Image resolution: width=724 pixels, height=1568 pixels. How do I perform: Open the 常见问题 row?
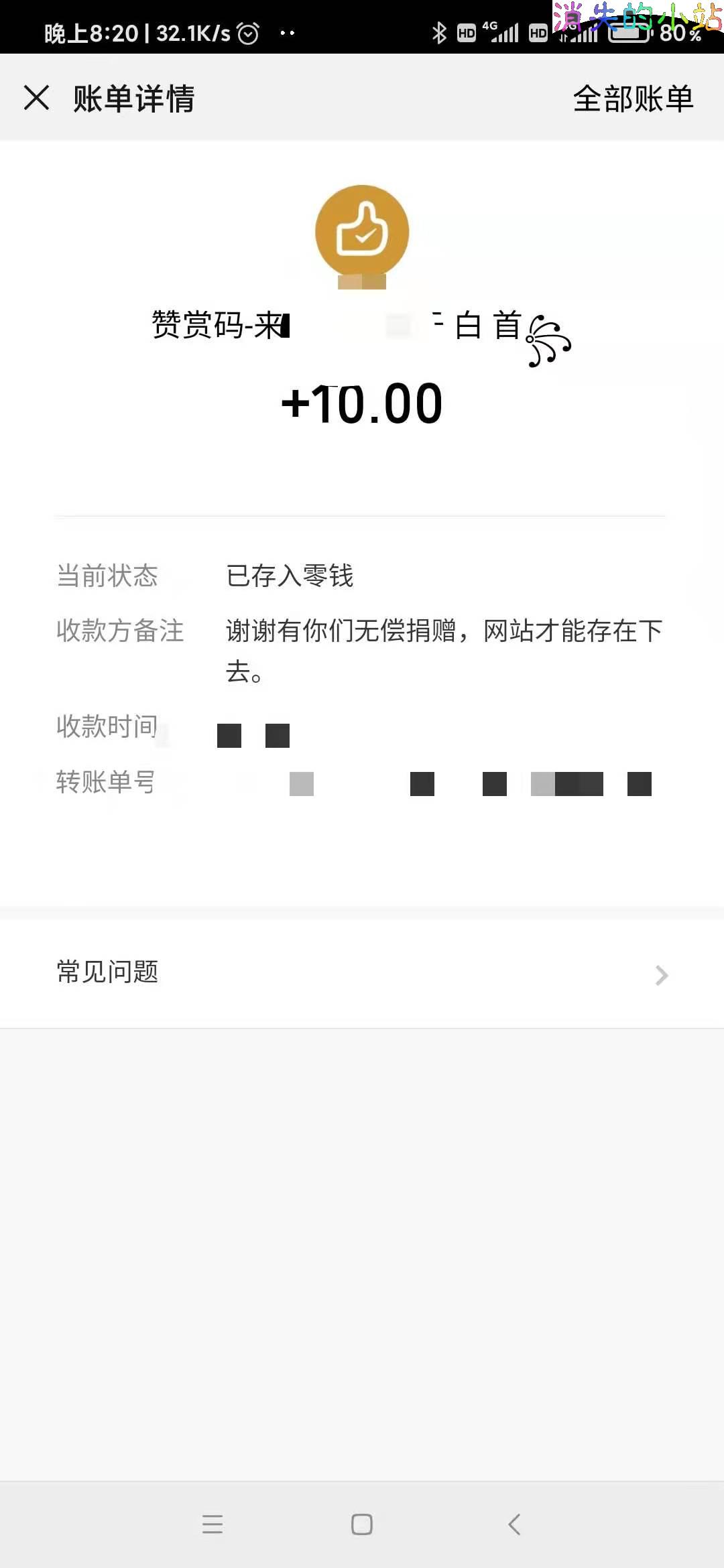pos(362,973)
